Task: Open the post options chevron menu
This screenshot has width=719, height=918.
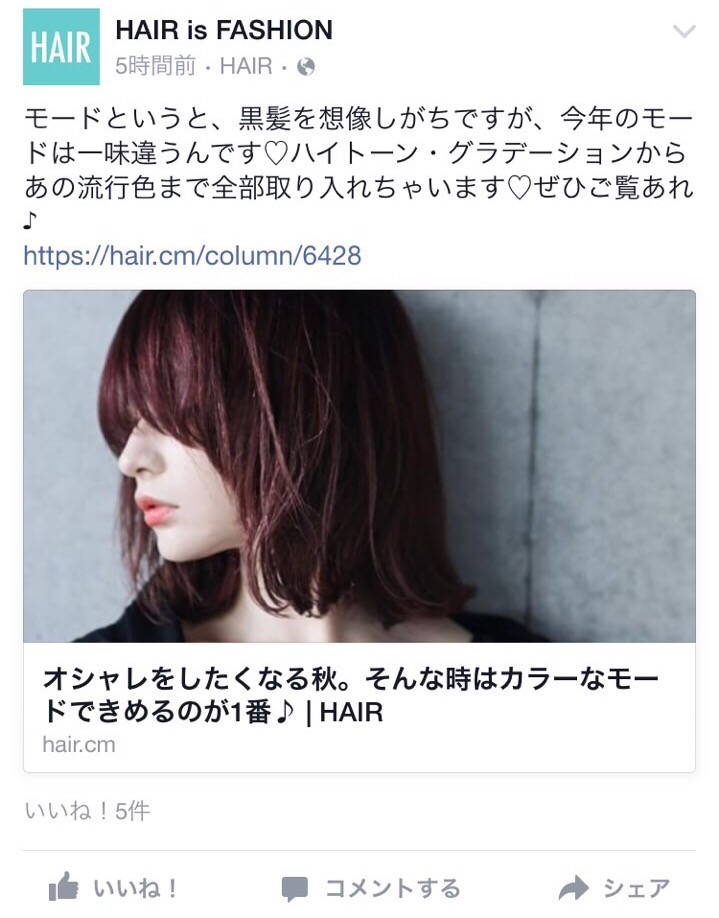Action: [684, 32]
